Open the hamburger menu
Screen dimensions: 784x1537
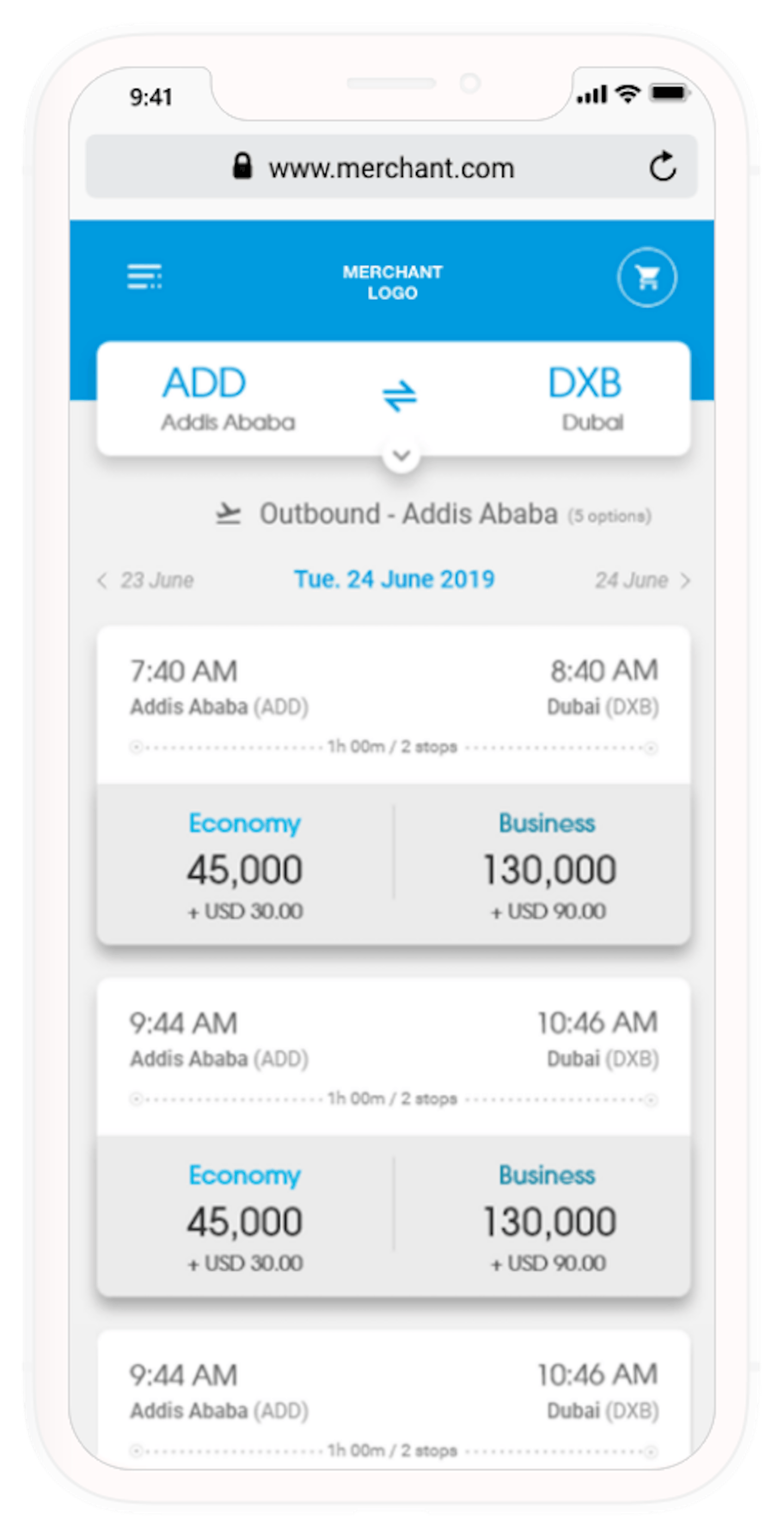tap(144, 277)
